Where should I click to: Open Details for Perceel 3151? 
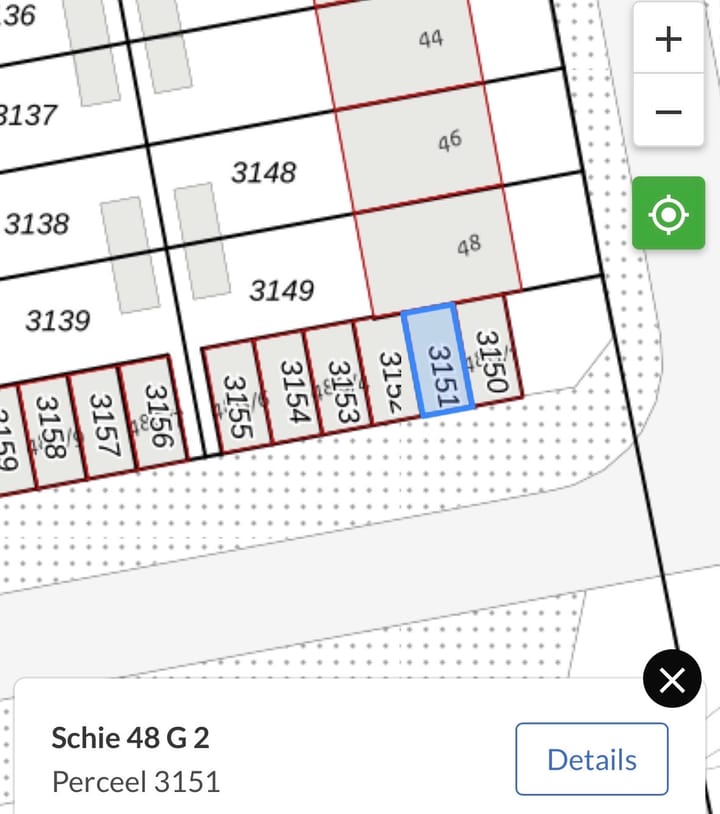coord(592,759)
